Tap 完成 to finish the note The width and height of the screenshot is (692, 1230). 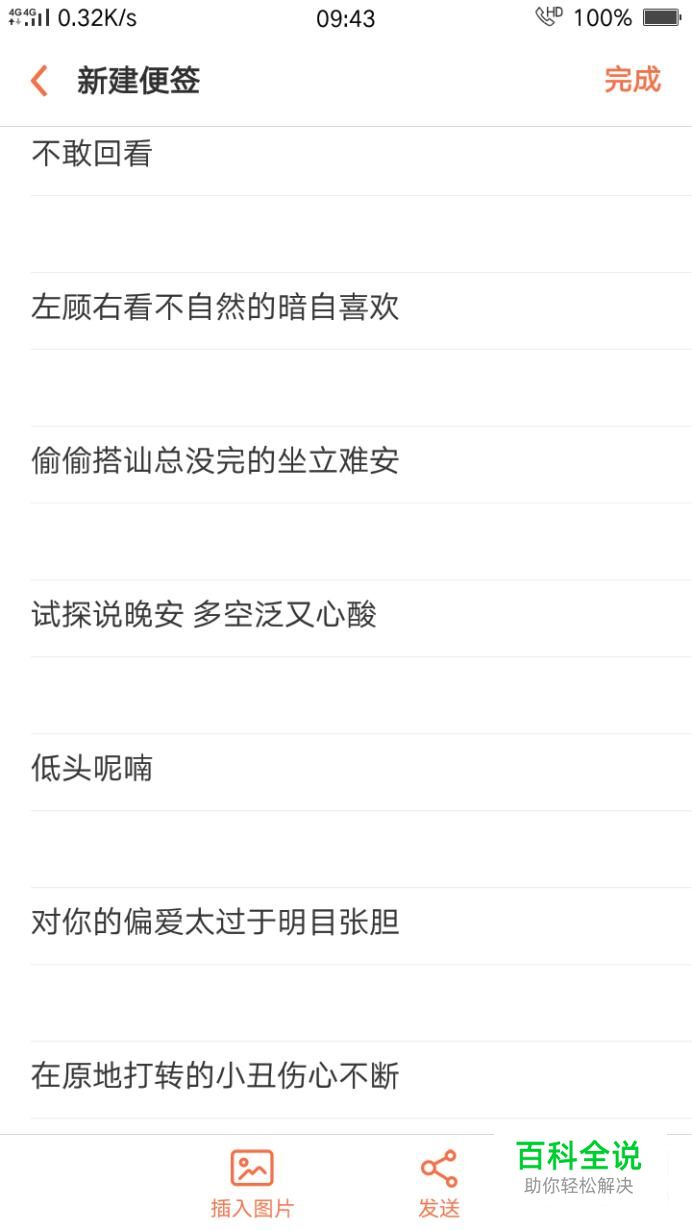point(632,80)
